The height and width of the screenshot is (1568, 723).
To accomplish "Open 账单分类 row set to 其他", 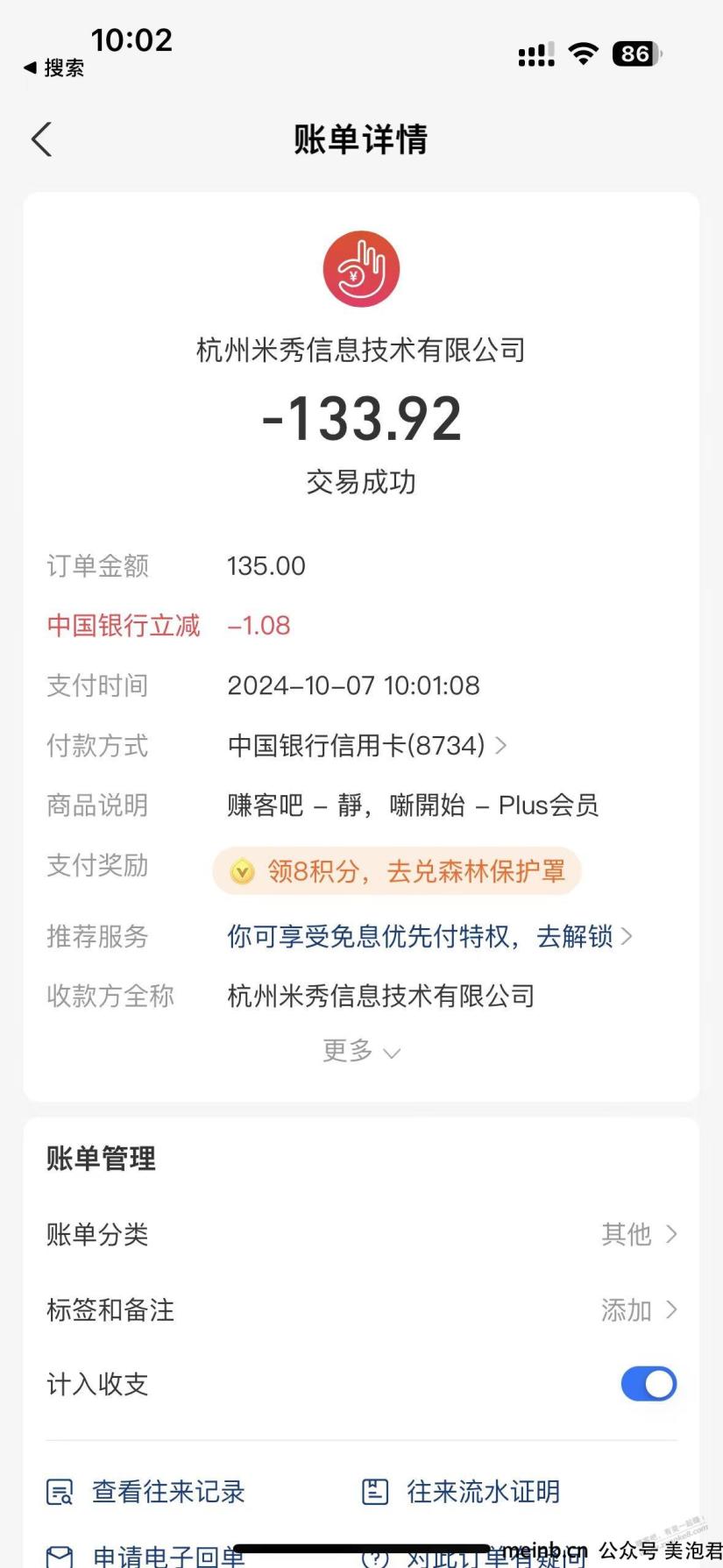I will 361,1234.
